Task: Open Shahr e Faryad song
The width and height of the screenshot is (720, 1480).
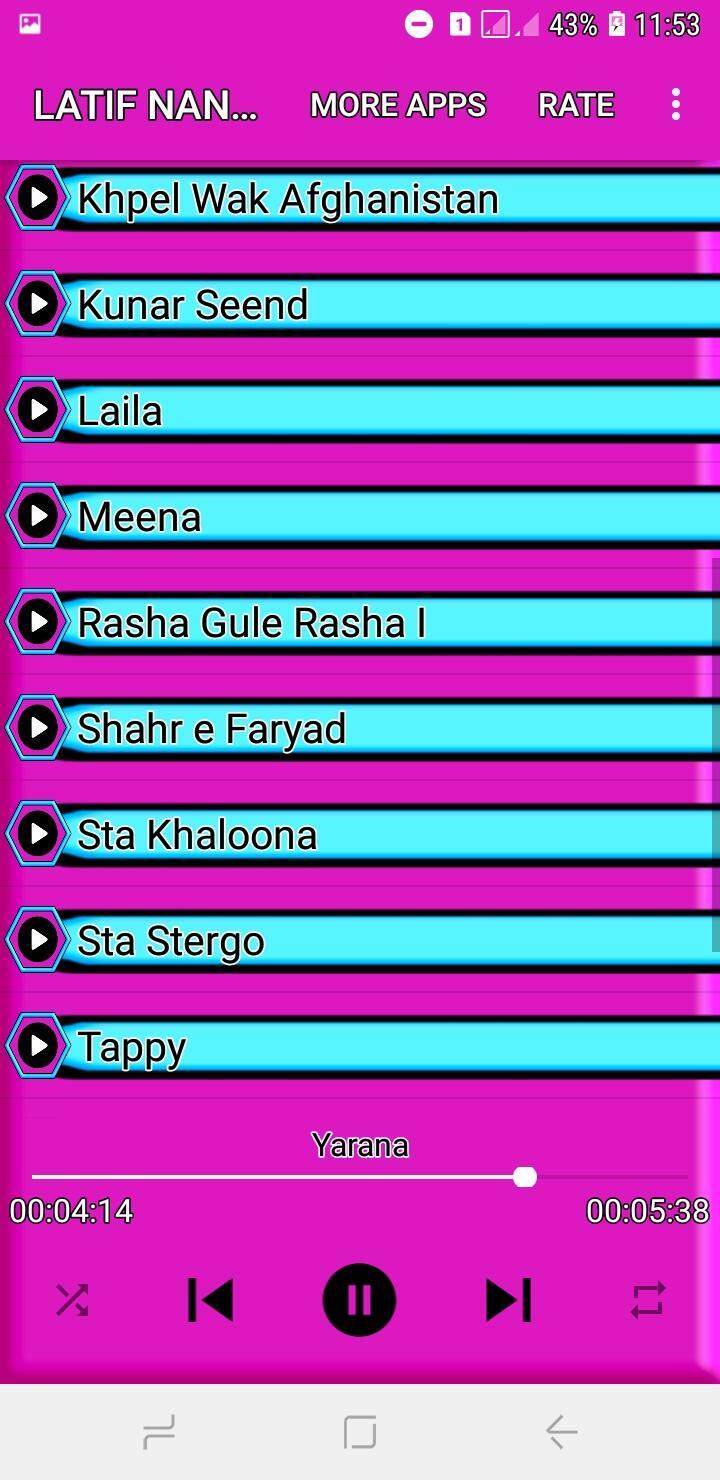Action: point(360,729)
